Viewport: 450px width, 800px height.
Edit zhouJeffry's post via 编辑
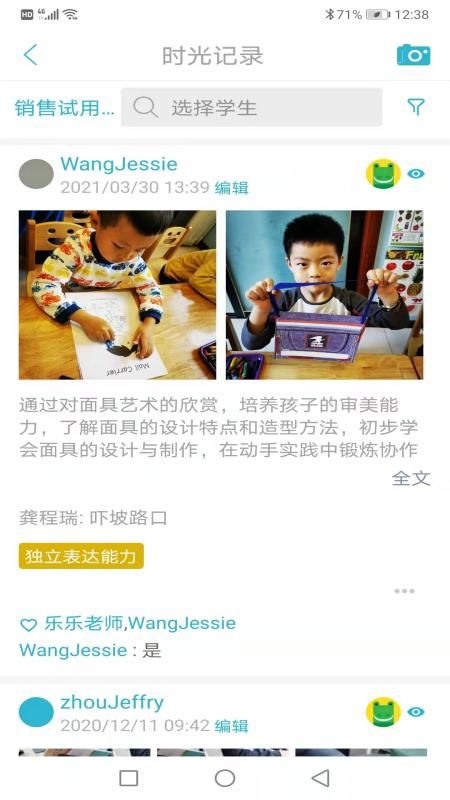click(231, 726)
